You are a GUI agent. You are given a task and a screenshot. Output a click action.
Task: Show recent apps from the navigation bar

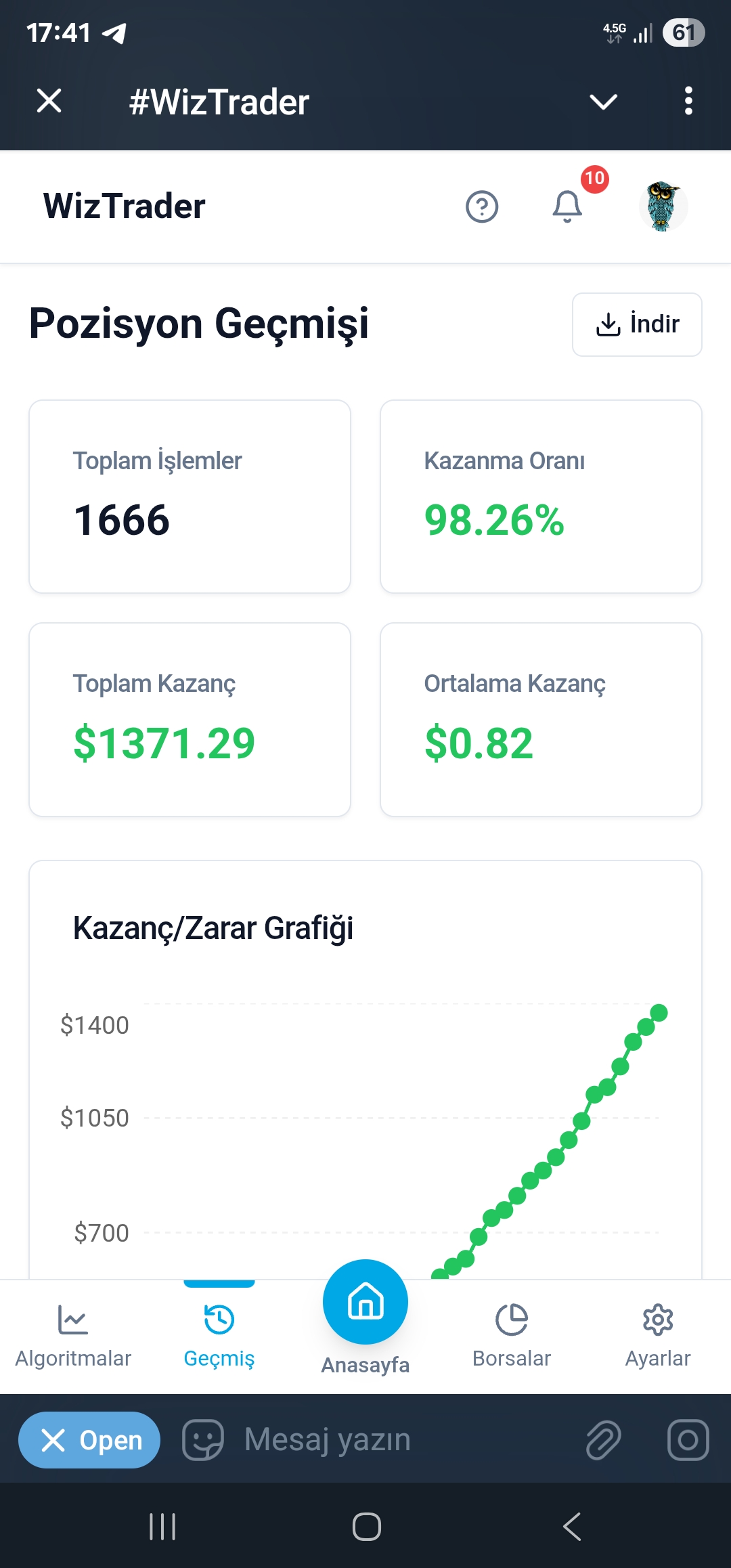(162, 1527)
